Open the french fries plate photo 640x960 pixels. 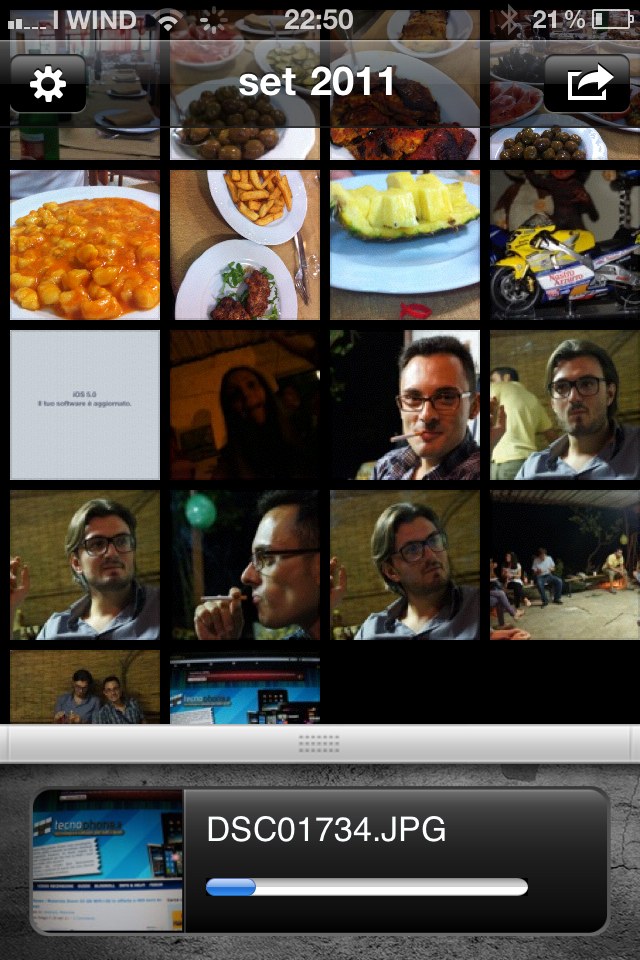click(245, 245)
